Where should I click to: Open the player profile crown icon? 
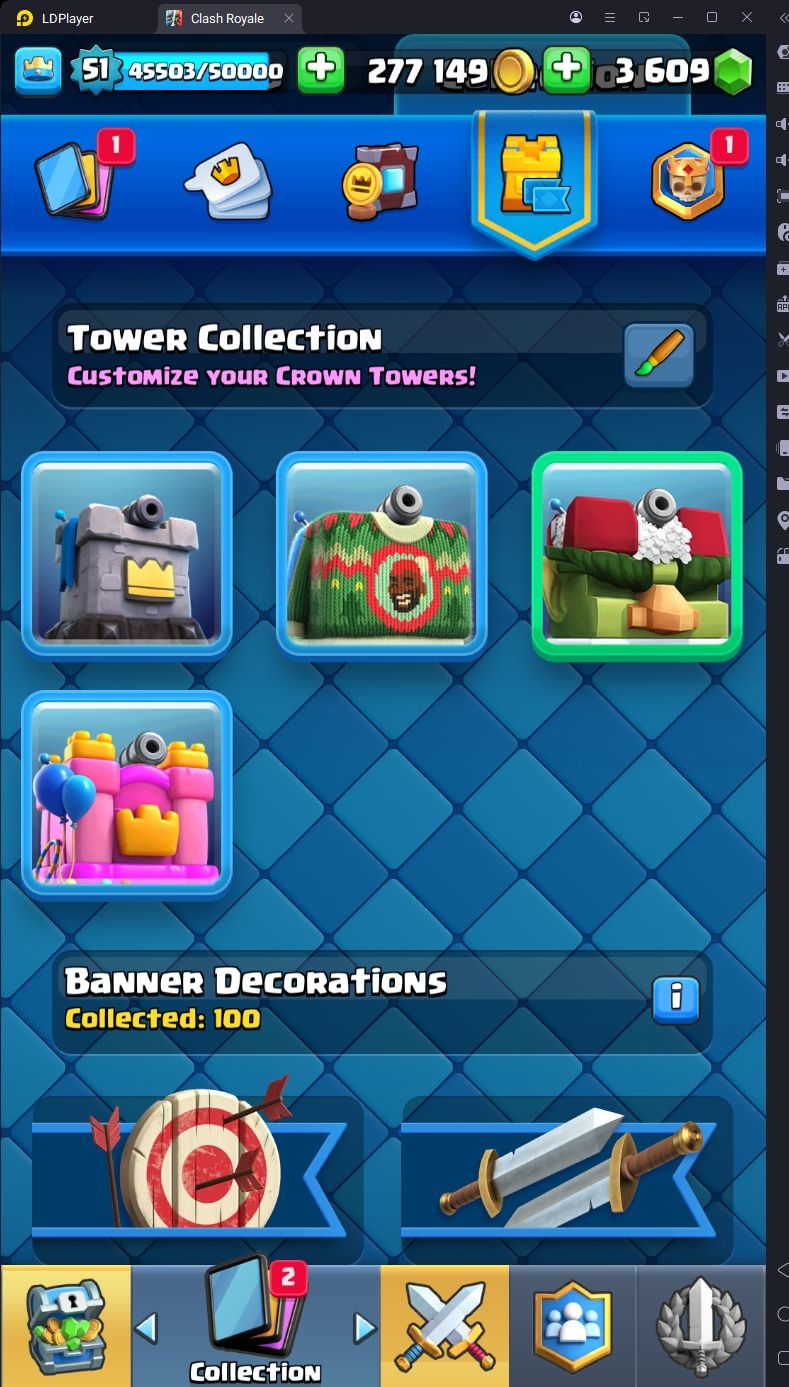coord(38,70)
